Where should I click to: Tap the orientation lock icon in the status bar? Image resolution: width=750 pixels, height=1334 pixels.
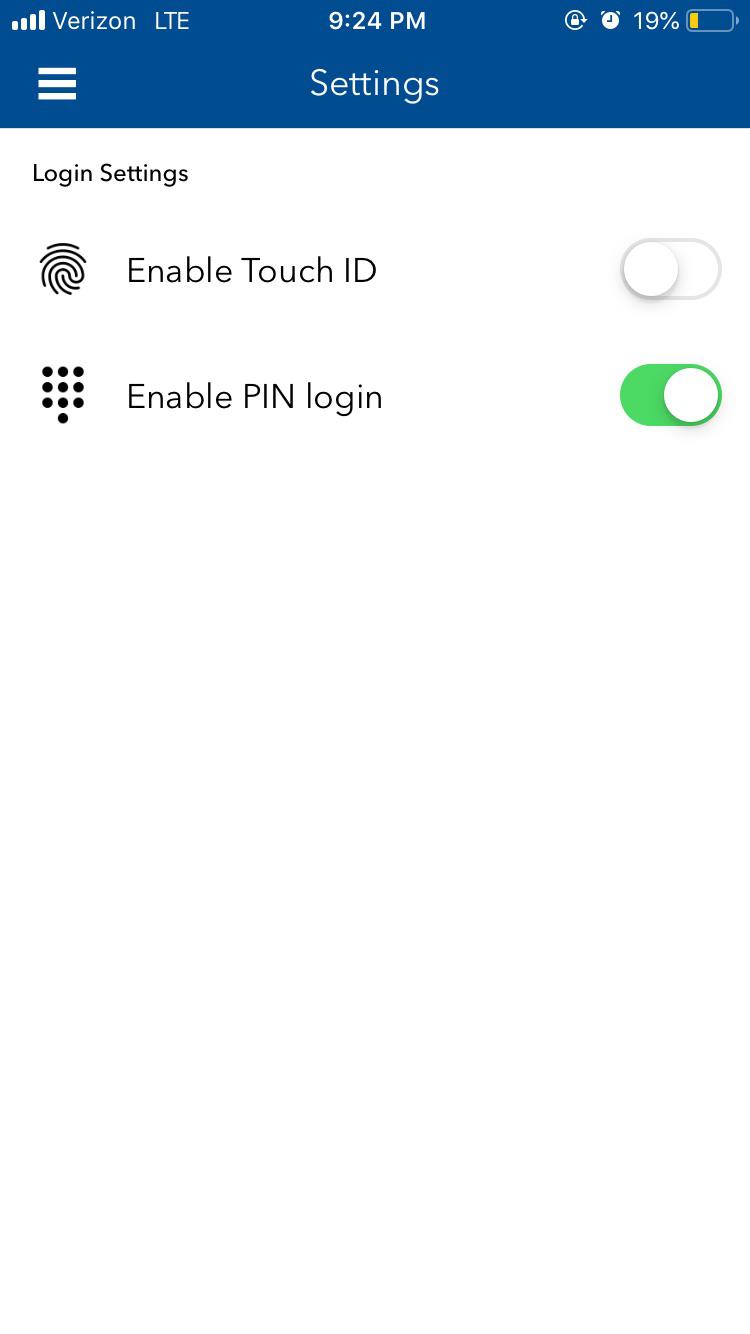576,20
